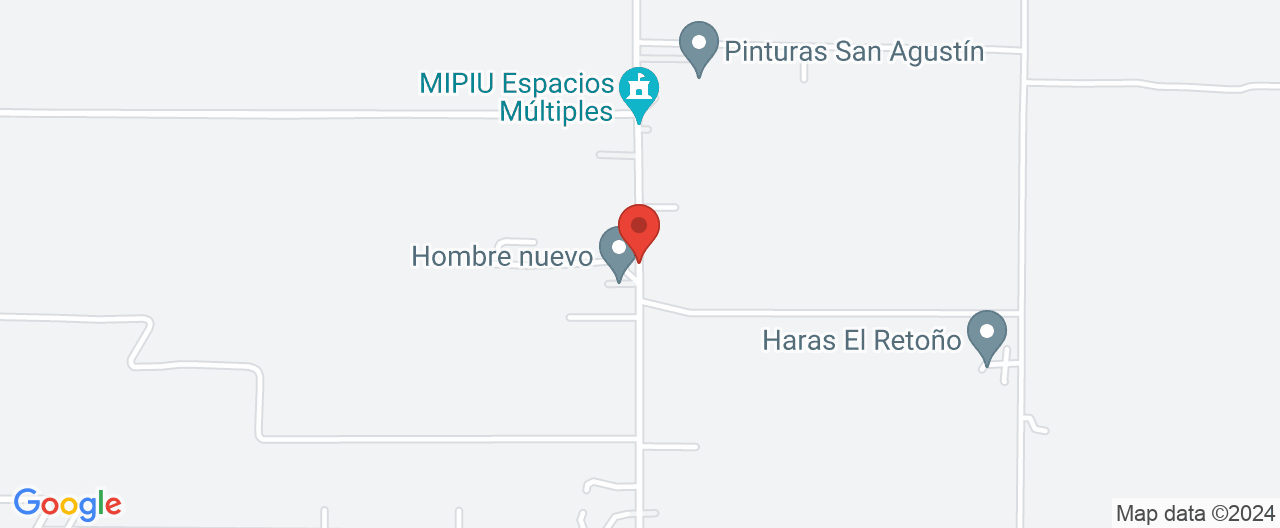
Task: Open the Haras El Retoño pin
Action: click(x=987, y=333)
